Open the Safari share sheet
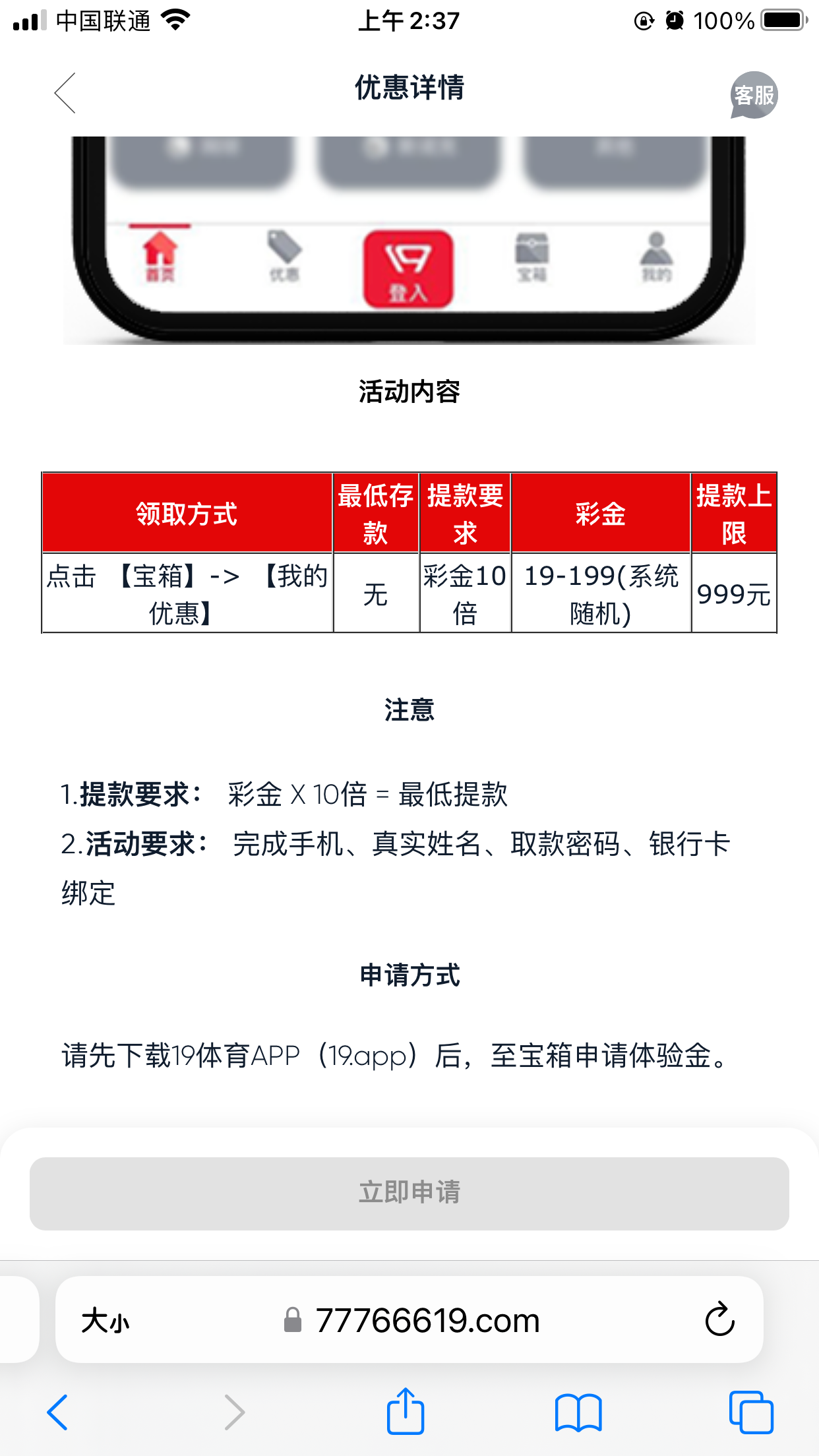This screenshot has width=819, height=1456. (x=405, y=1412)
